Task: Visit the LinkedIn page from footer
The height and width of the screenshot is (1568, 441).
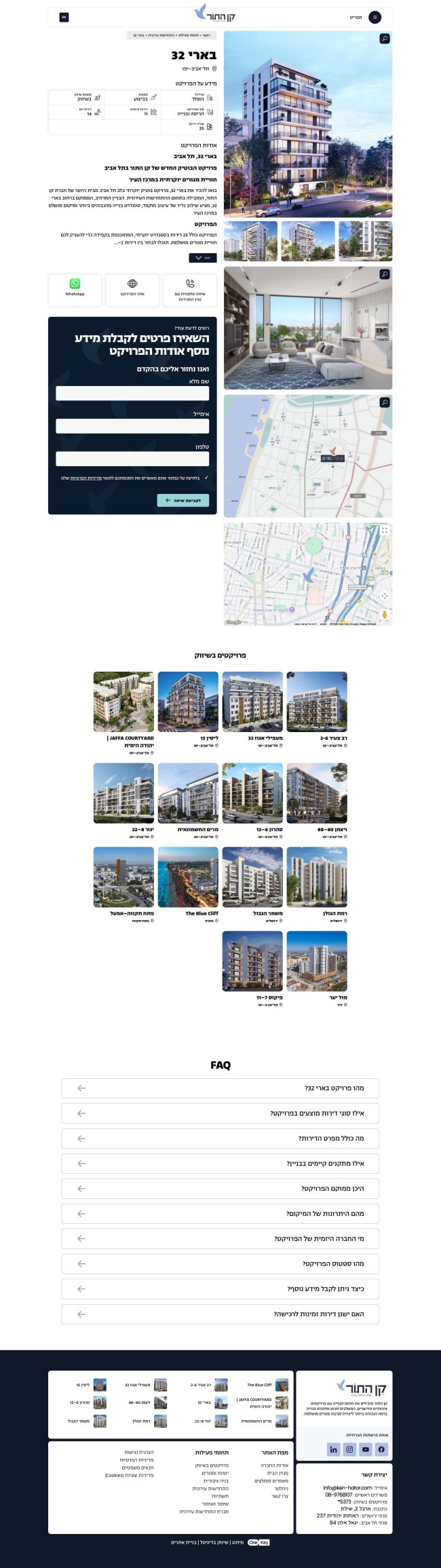Action: [333, 1449]
